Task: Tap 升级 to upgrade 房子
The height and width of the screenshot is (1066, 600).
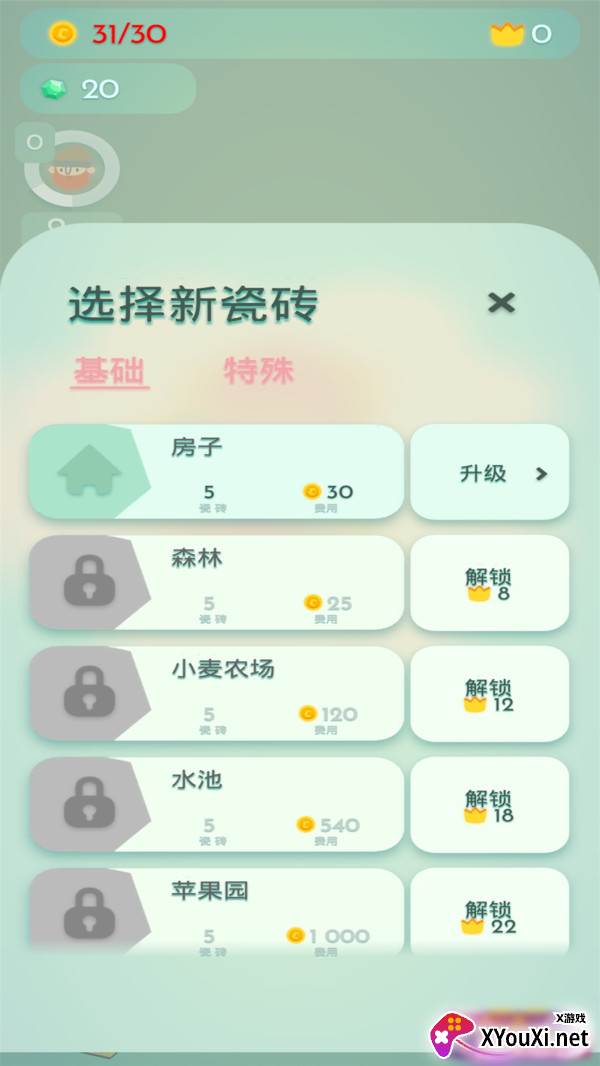Action: pyautogui.click(x=490, y=472)
